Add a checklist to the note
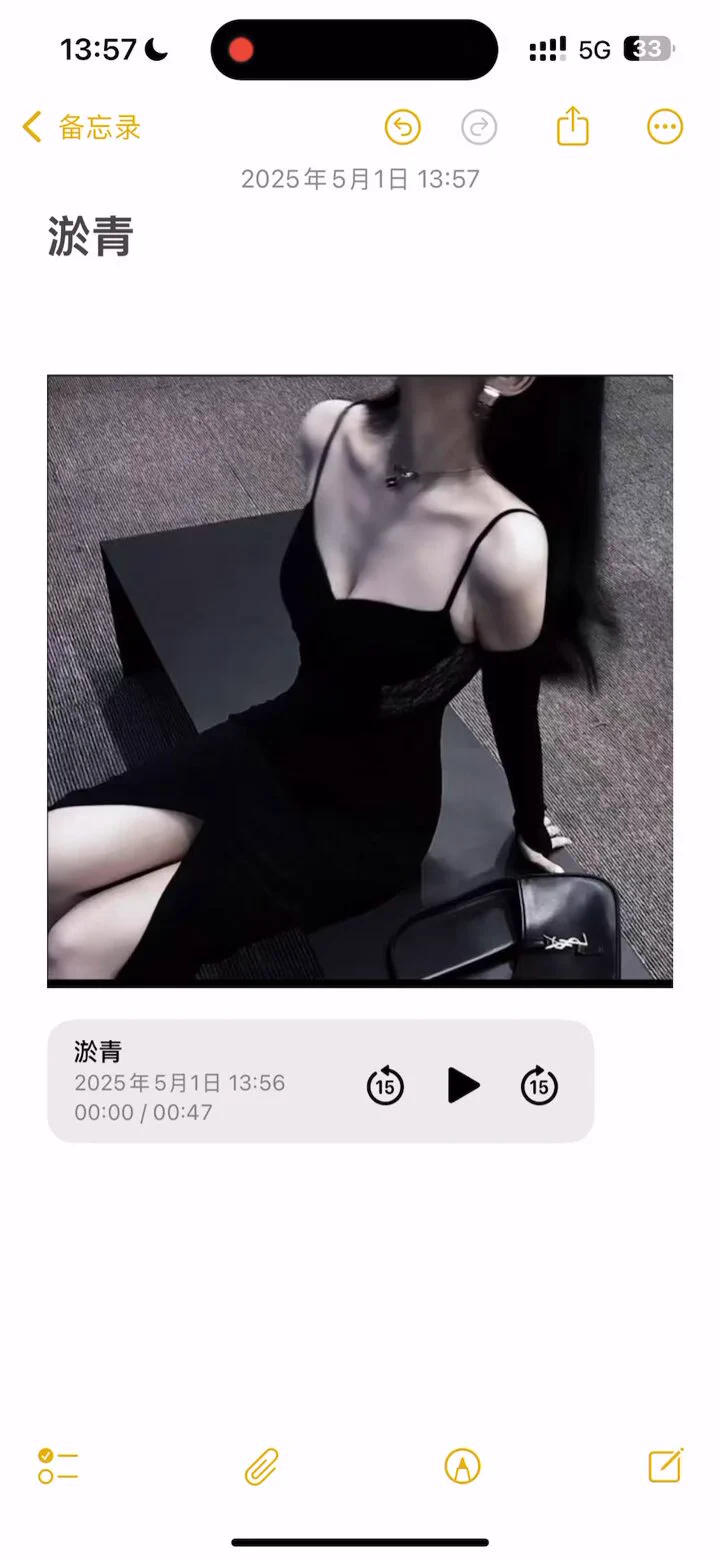The image size is (720, 1560). pos(58,1466)
